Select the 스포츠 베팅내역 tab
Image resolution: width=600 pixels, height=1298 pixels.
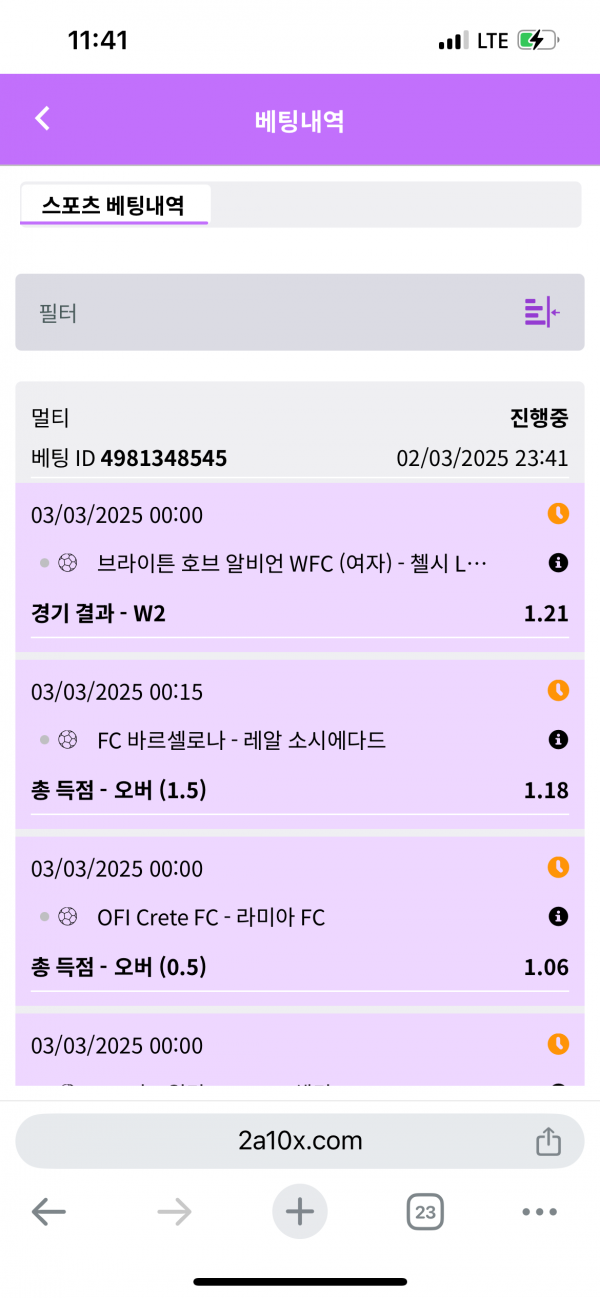[x=113, y=205]
